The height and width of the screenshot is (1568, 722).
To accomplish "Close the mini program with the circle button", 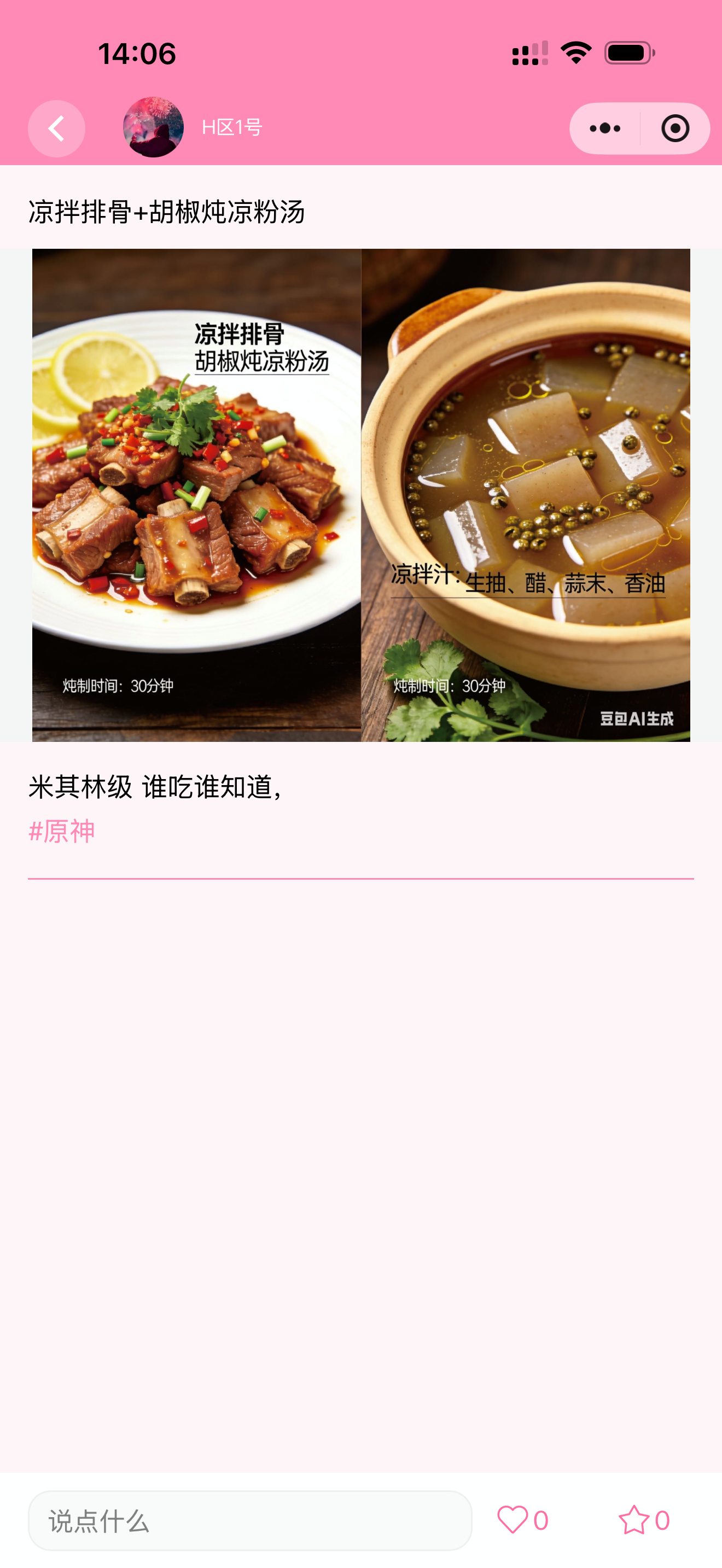I will (x=674, y=128).
